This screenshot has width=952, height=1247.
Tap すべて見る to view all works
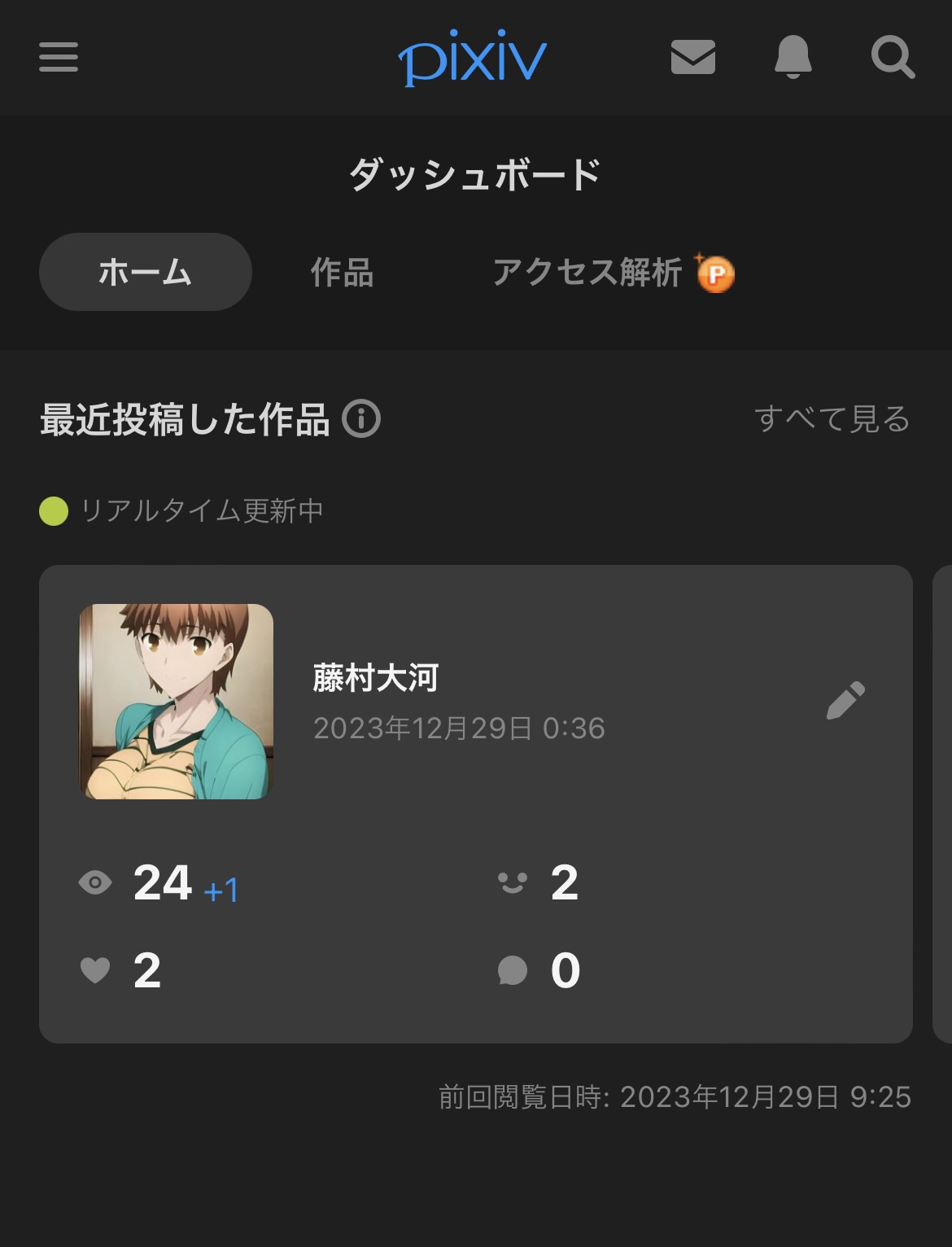(x=832, y=419)
